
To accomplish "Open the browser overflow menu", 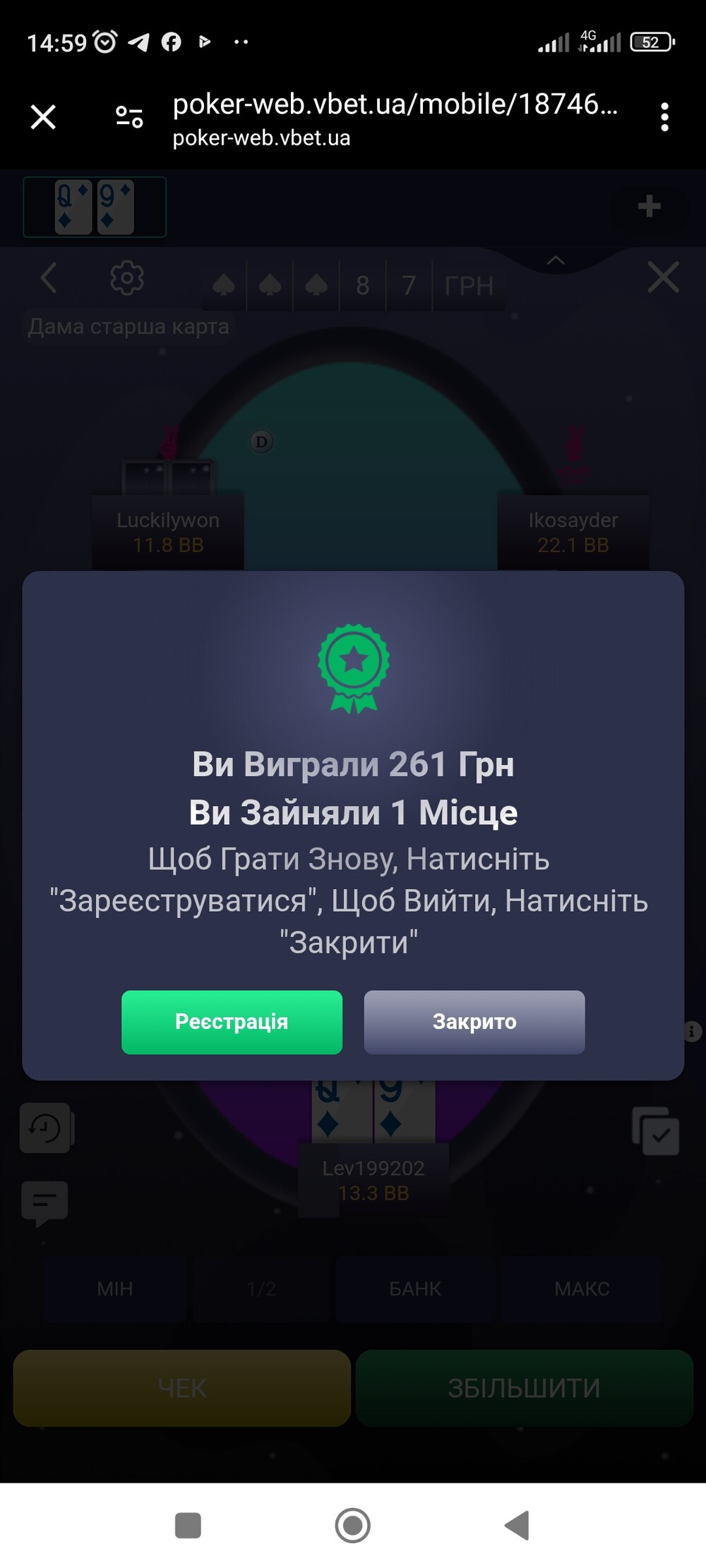I will [664, 117].
